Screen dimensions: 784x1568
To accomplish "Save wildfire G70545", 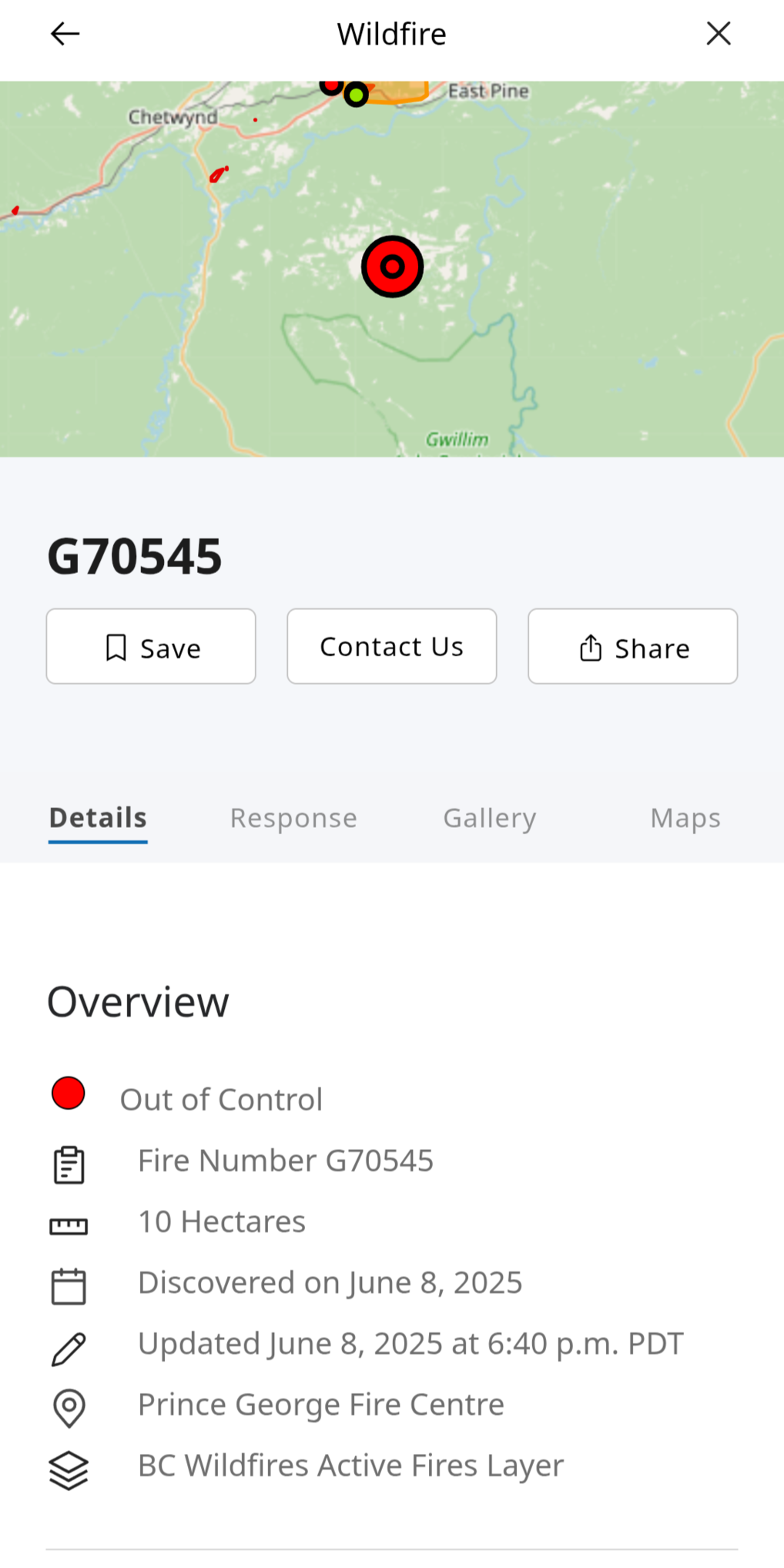I will tap(151, 646).
